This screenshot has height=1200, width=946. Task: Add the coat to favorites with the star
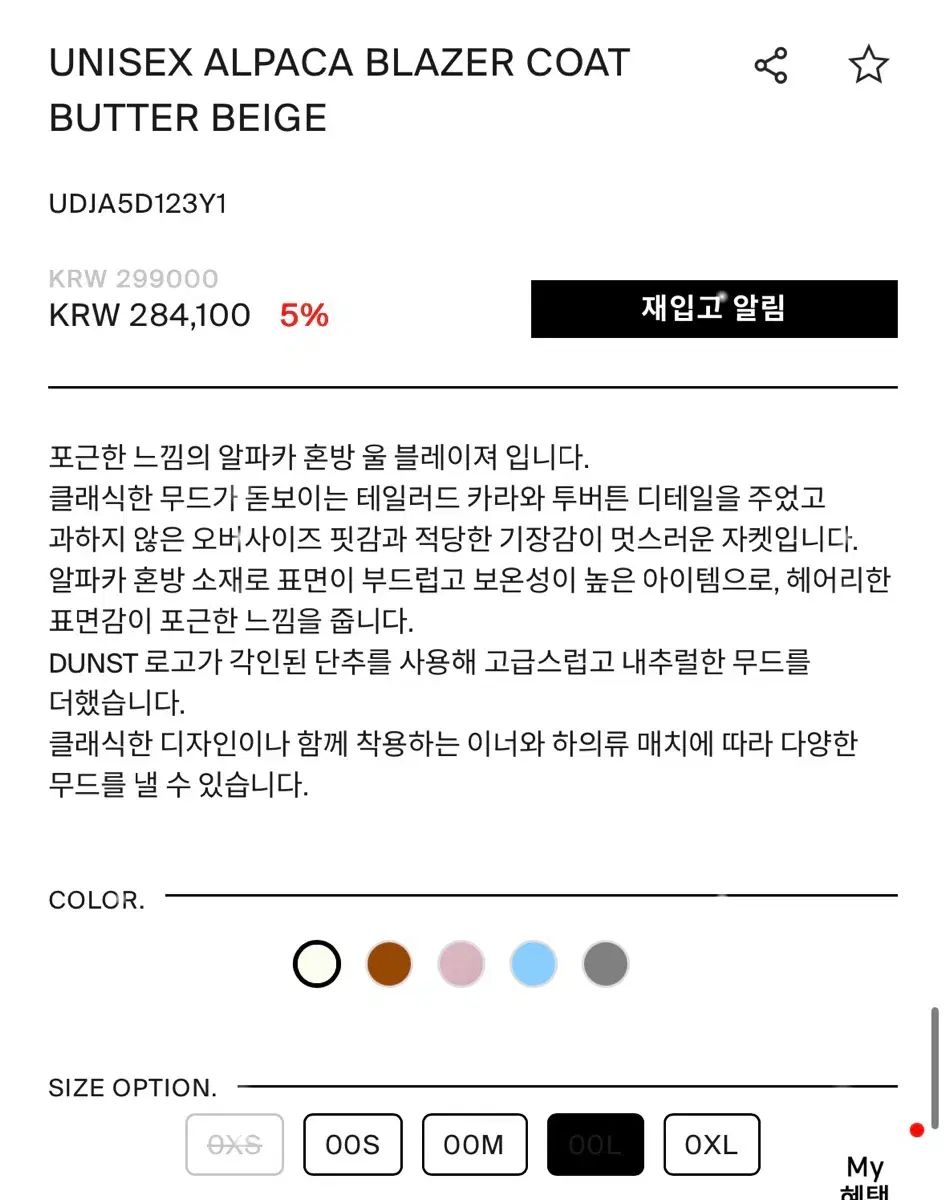point(868,66)
